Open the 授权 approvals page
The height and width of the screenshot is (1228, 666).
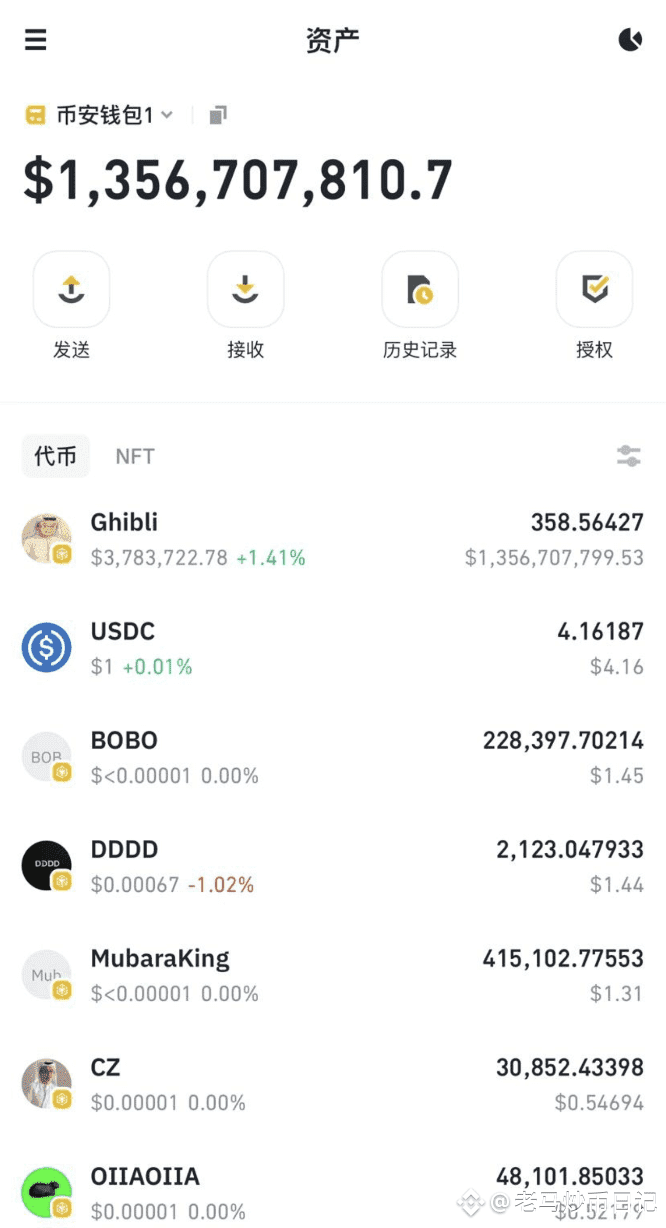tap(594, 290)
